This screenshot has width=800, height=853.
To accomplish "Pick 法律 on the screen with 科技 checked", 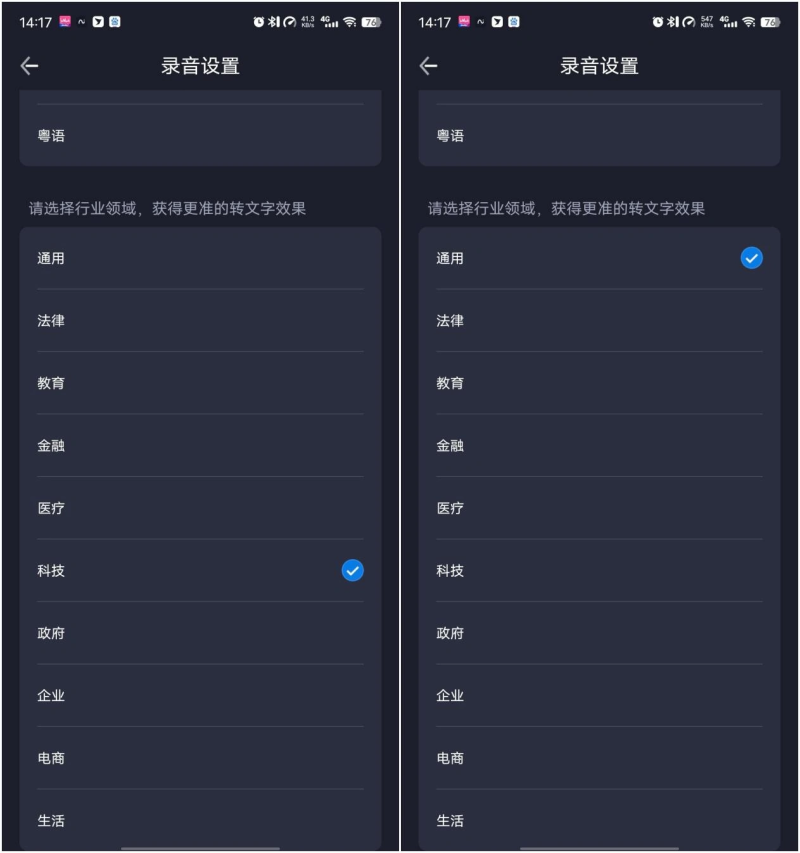I will point(200,321).
